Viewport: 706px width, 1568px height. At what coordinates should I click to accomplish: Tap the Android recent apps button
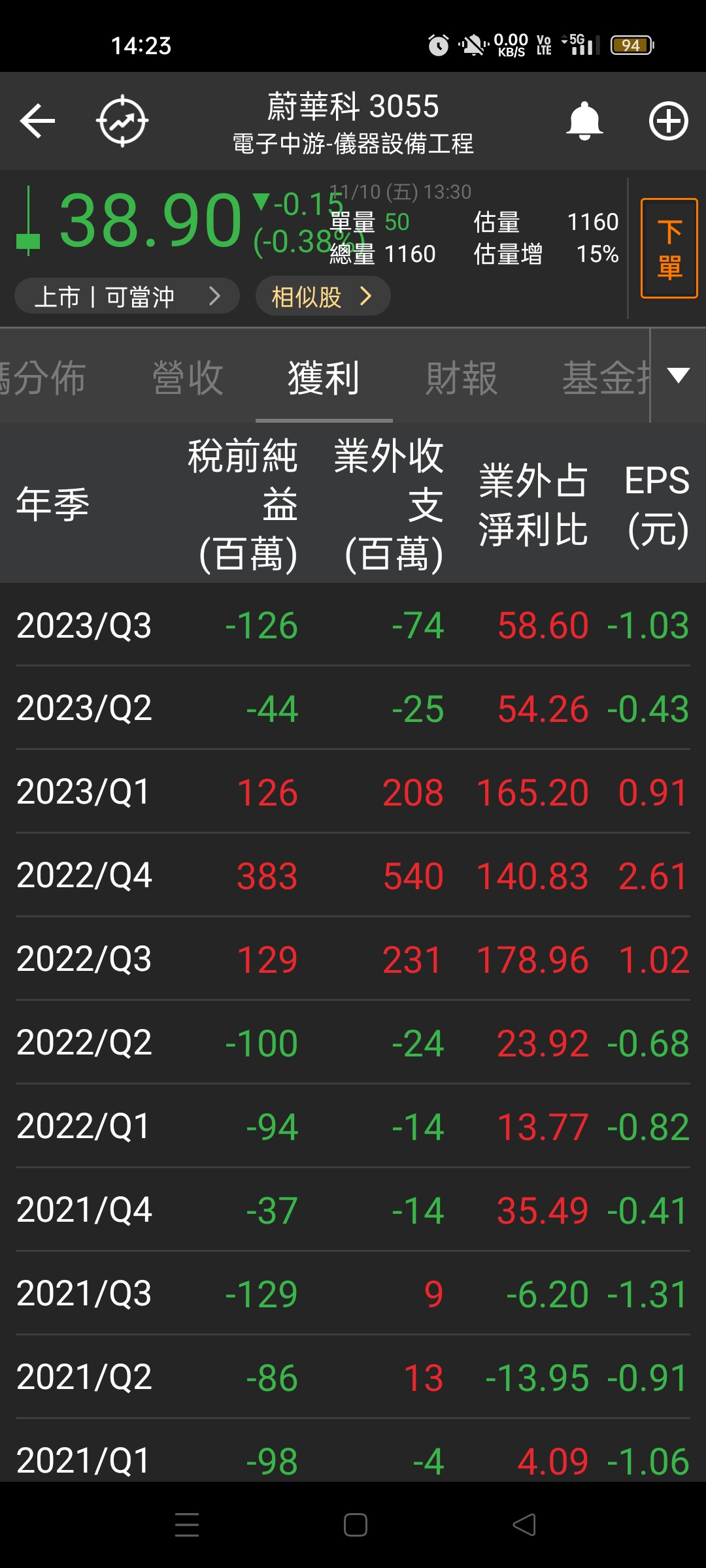coord(186,1522)
